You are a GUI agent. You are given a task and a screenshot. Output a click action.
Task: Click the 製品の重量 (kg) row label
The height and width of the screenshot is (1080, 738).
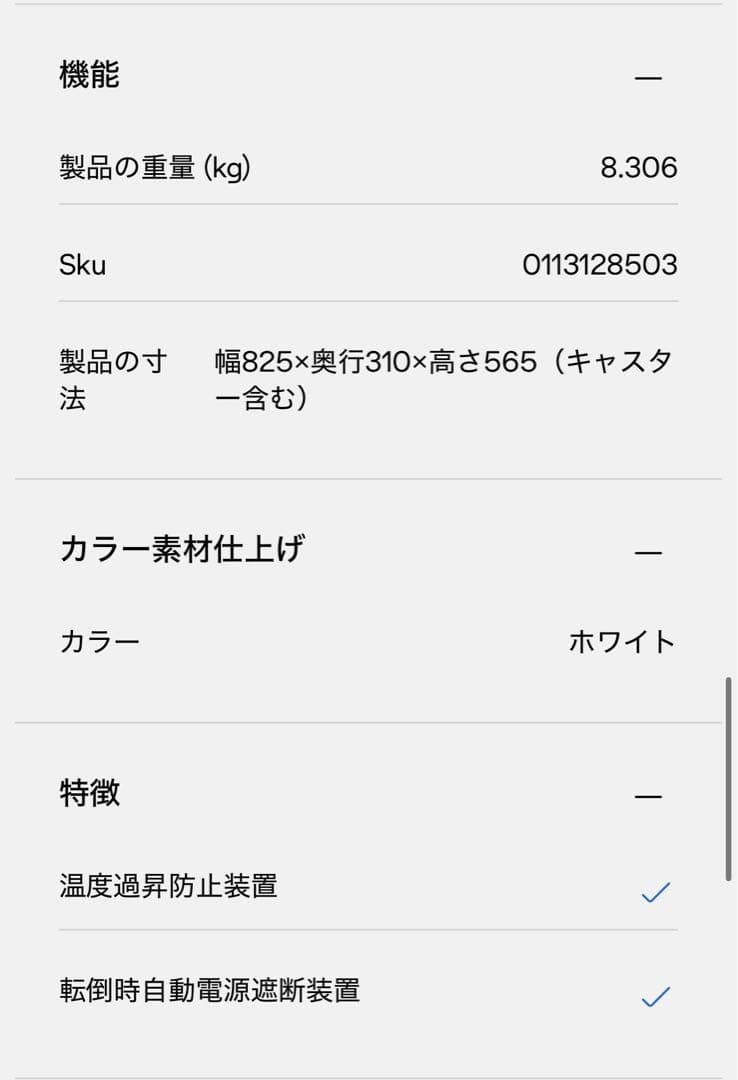coord(155,168)
